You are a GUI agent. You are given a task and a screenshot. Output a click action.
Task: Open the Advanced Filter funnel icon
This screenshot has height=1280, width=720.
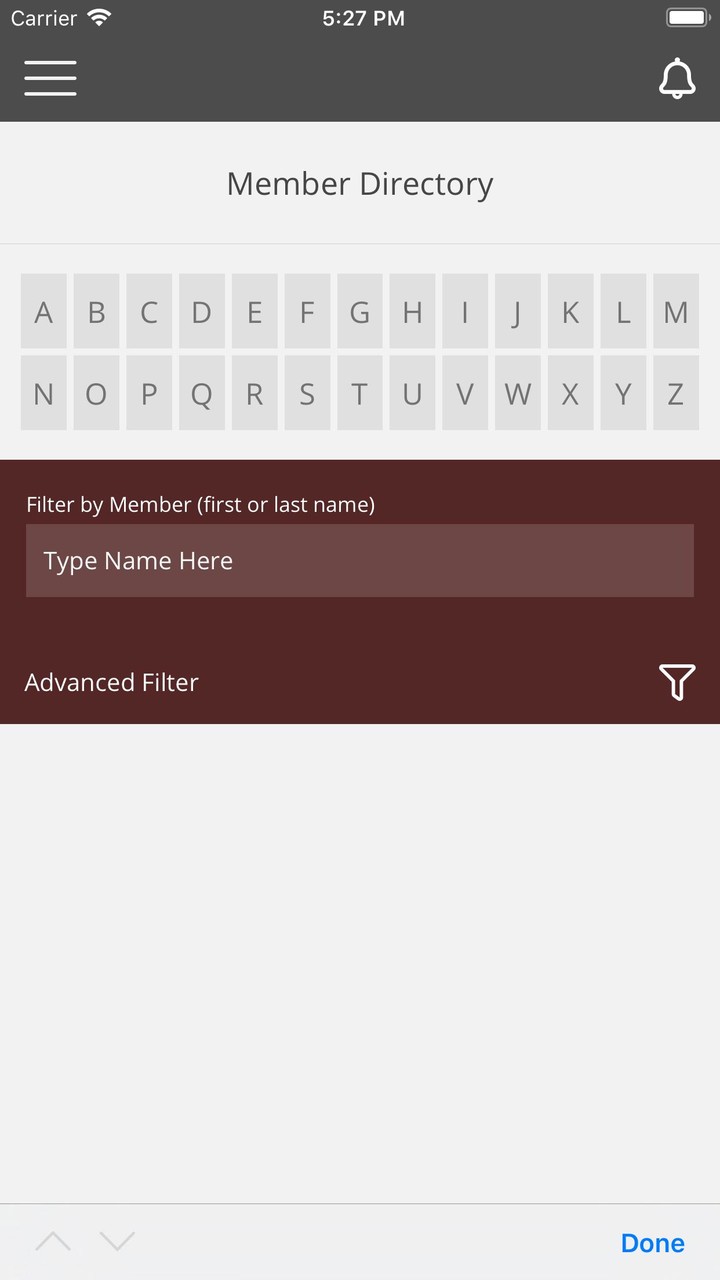coord(677,682)
